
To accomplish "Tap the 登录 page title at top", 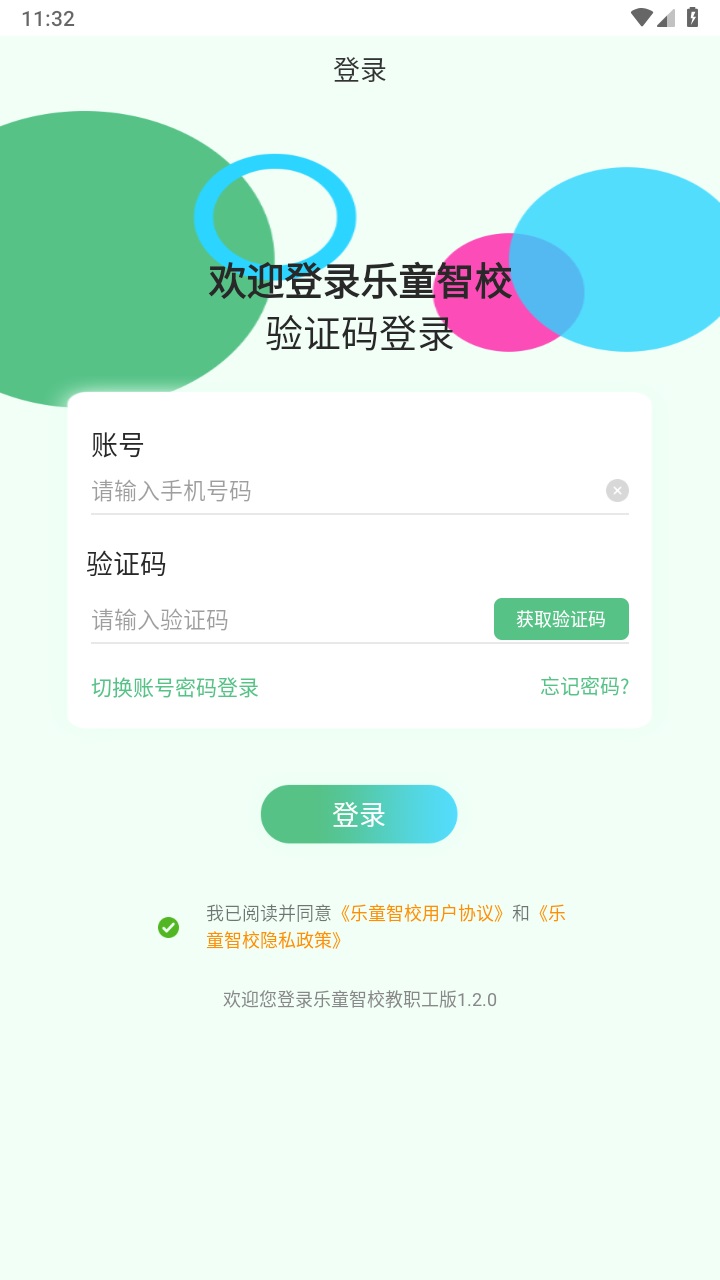I will pyautogui.click(x=360, y=70).
